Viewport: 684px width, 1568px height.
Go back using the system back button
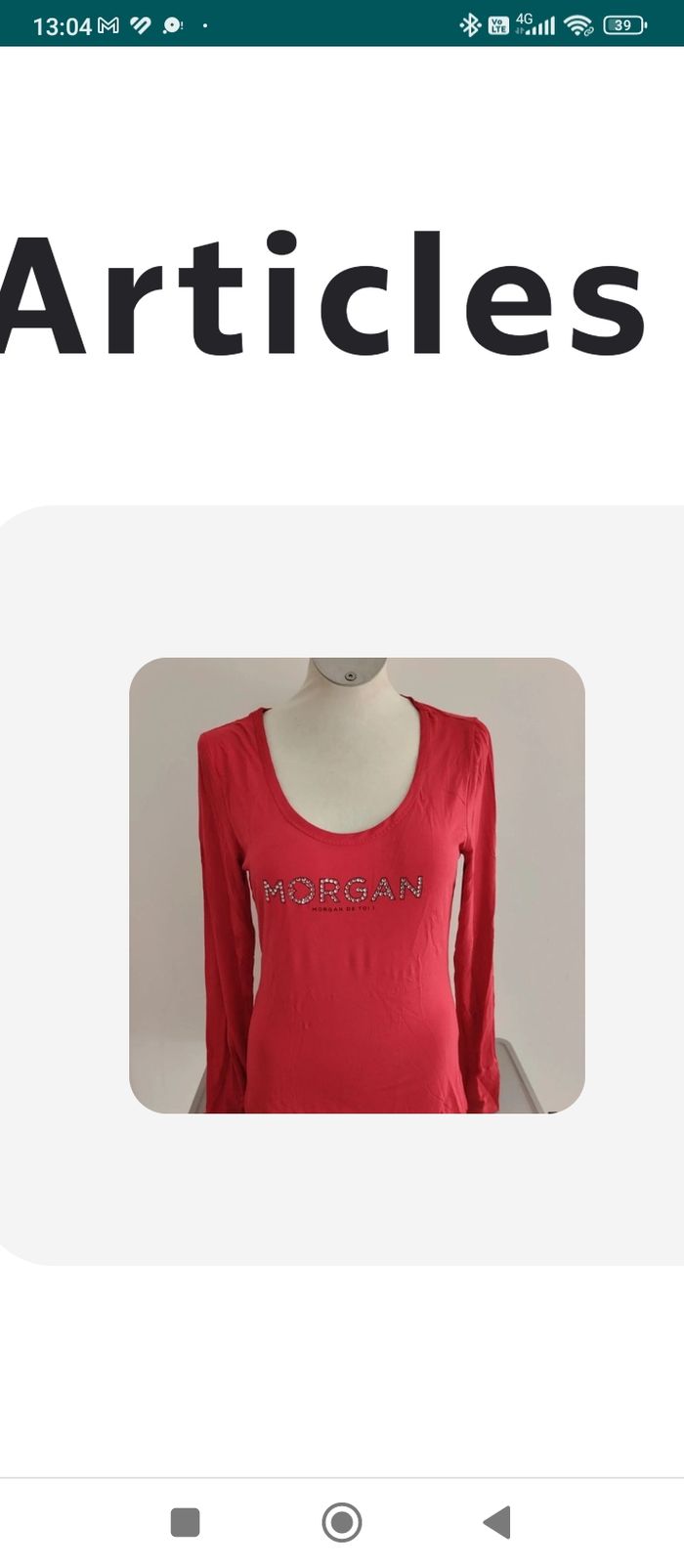(497, 1522)
